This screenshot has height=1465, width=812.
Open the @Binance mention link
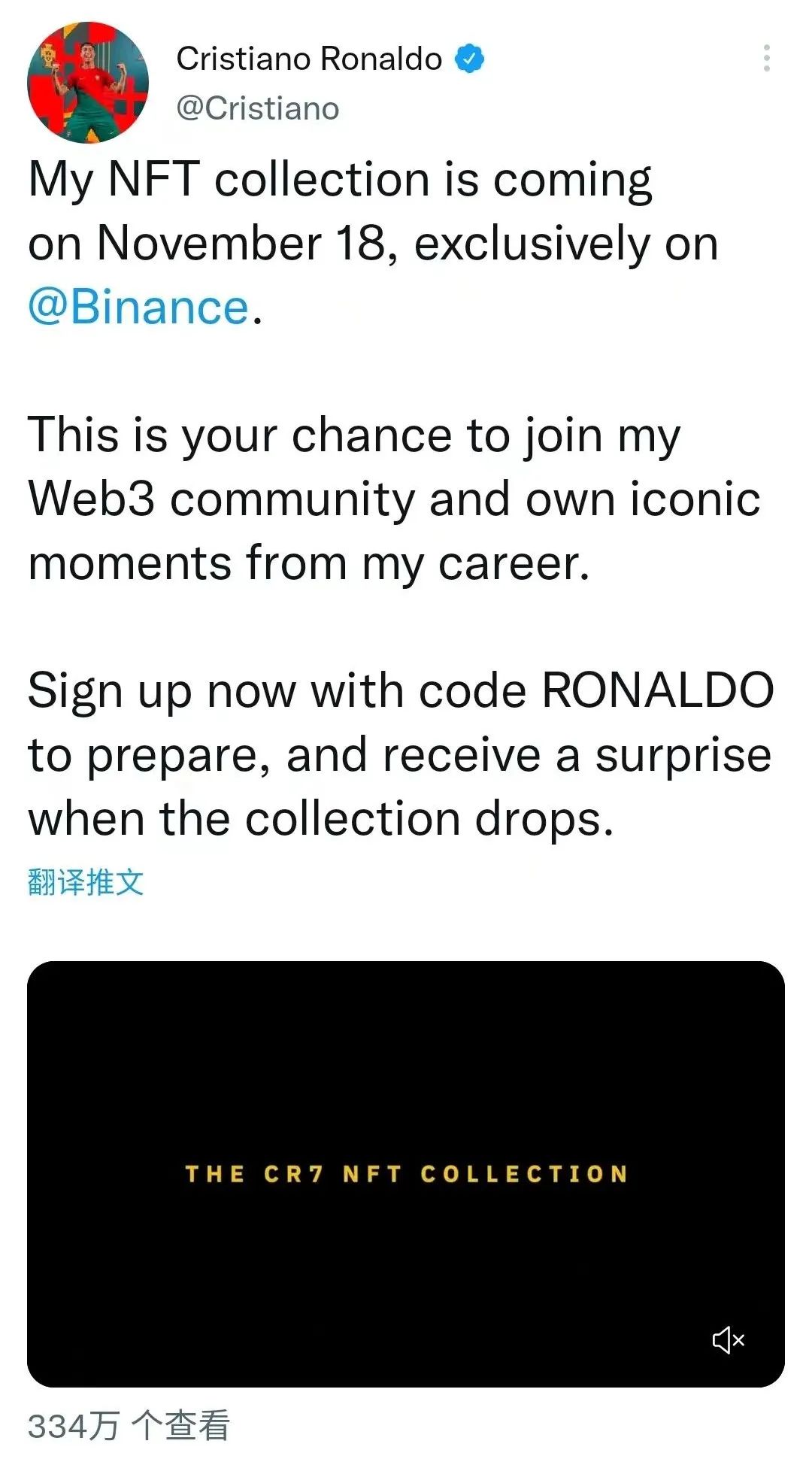coord(138,308)
